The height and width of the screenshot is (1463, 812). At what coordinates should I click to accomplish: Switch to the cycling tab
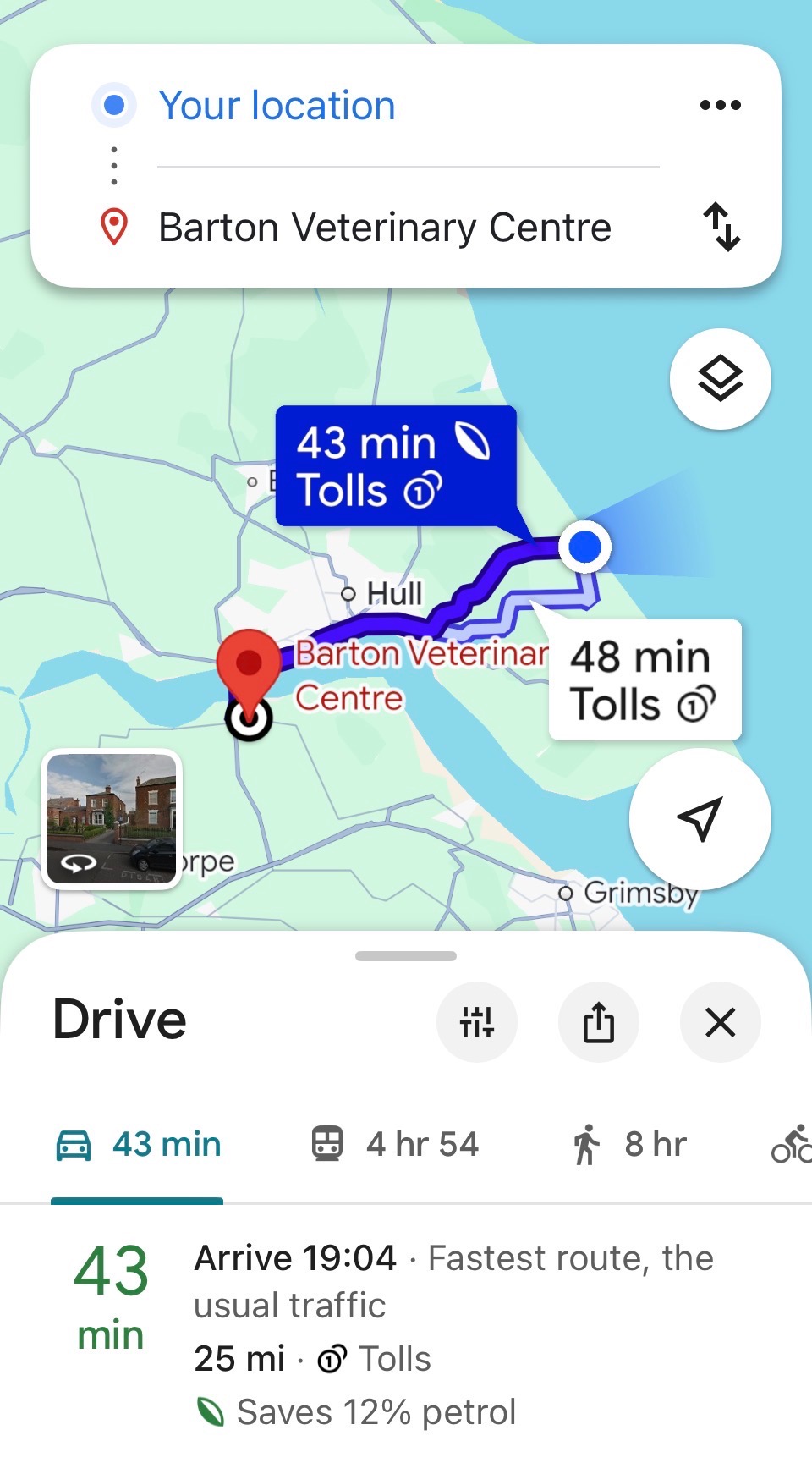click(x=791, y=1145)
